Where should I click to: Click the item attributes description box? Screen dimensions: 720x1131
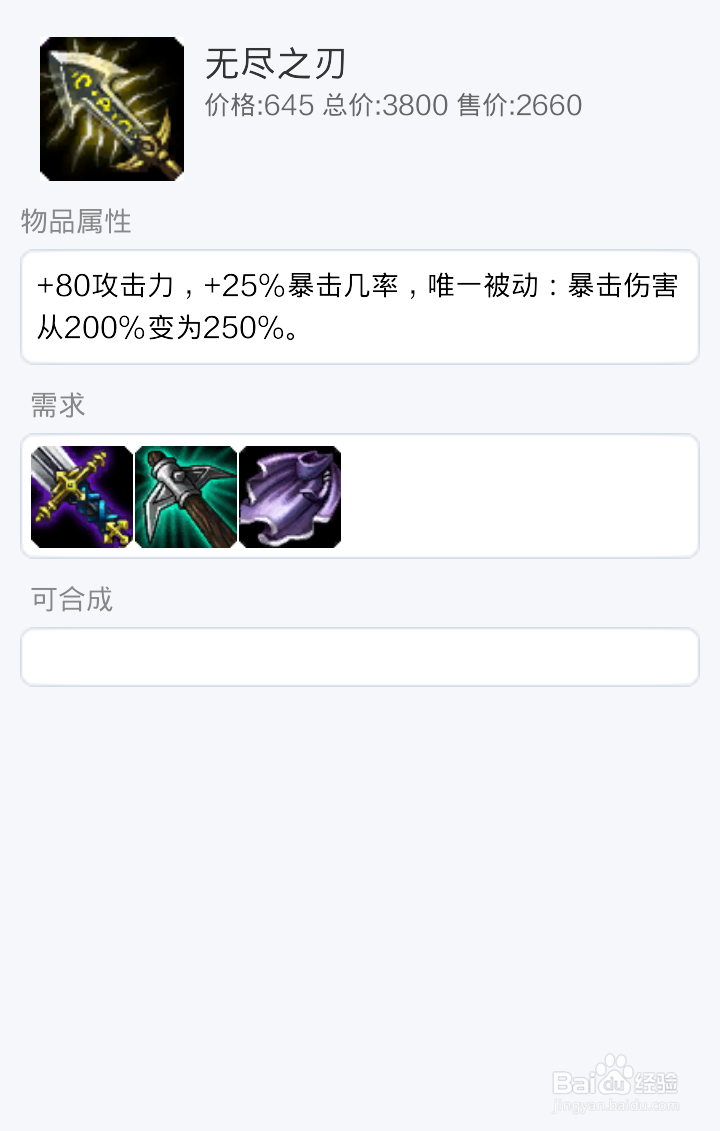point(360,307)
